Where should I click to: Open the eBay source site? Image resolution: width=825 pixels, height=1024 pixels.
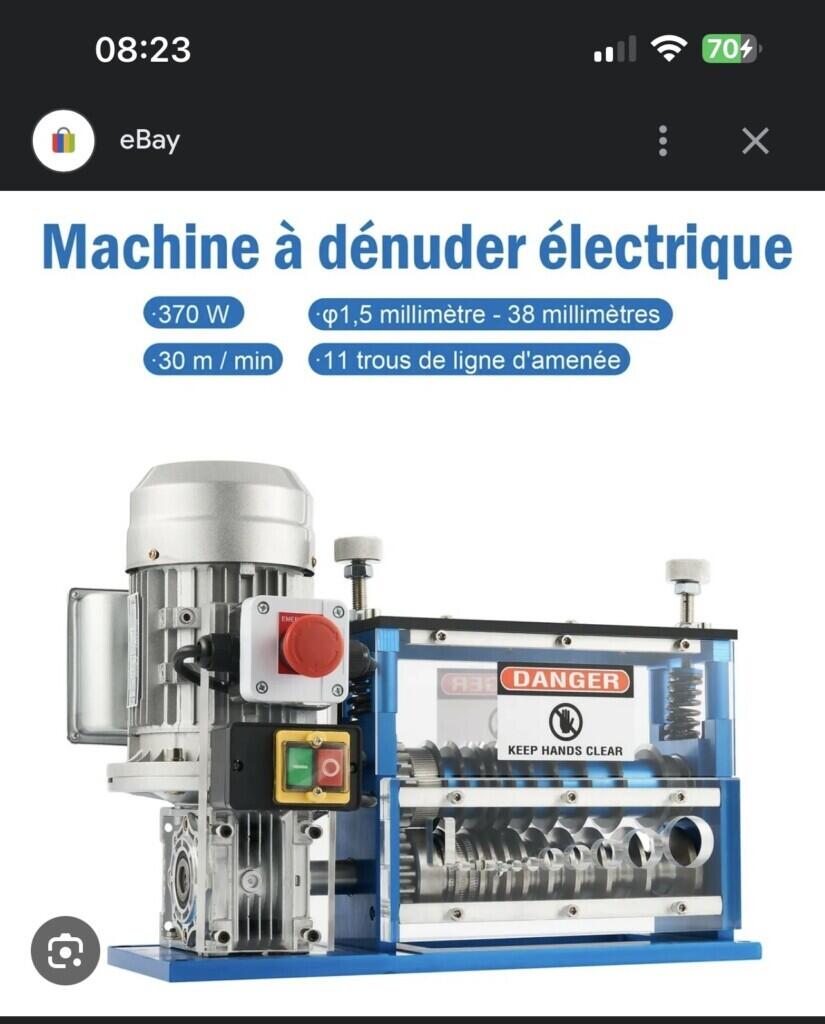(149, 141)
